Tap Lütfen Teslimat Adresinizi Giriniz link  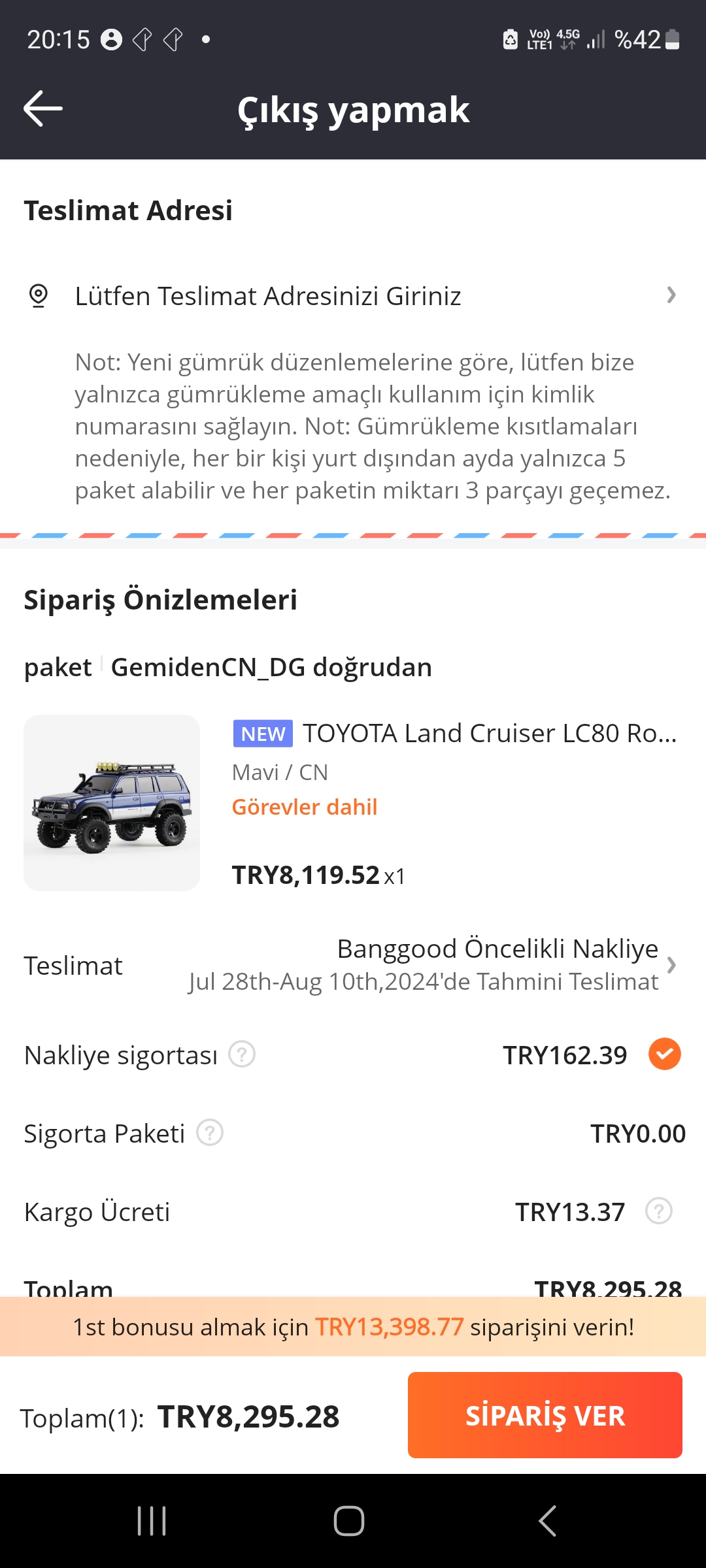coord(268,295)
